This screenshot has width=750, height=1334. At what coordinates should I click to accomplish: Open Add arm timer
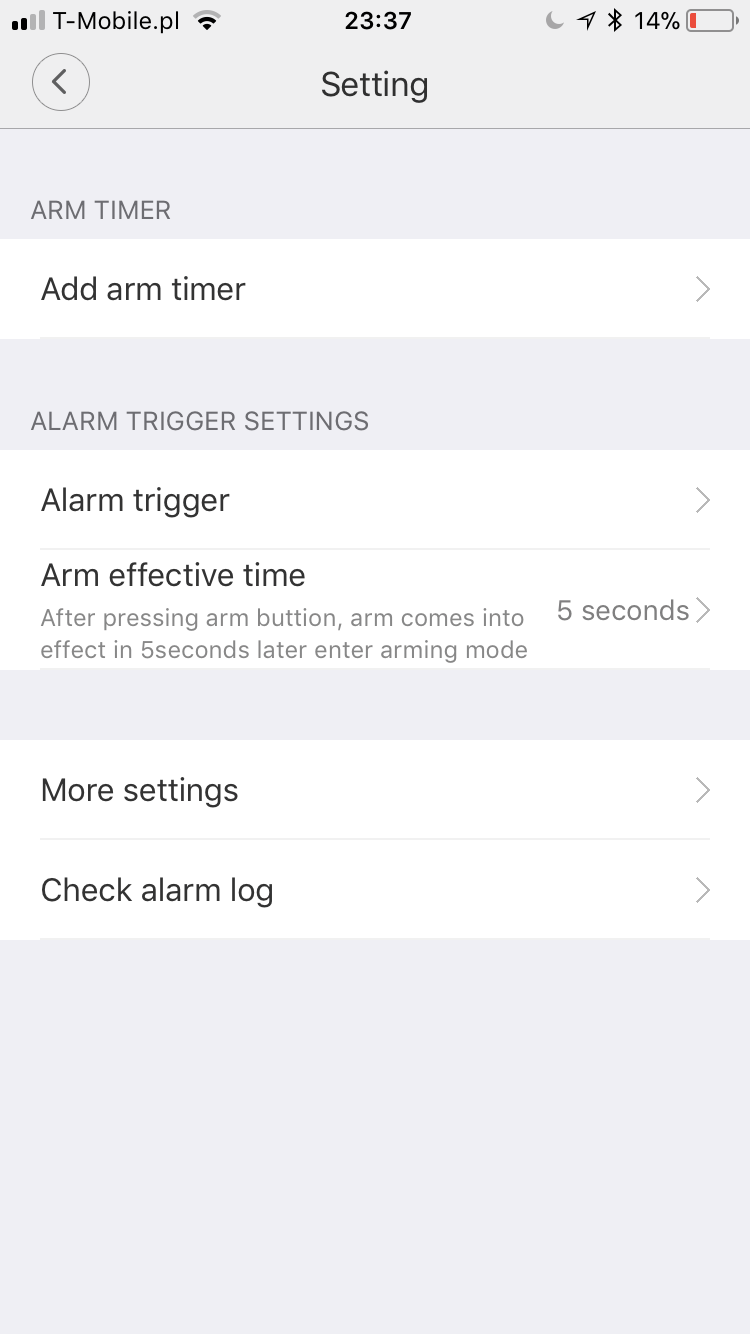(375, 289)
